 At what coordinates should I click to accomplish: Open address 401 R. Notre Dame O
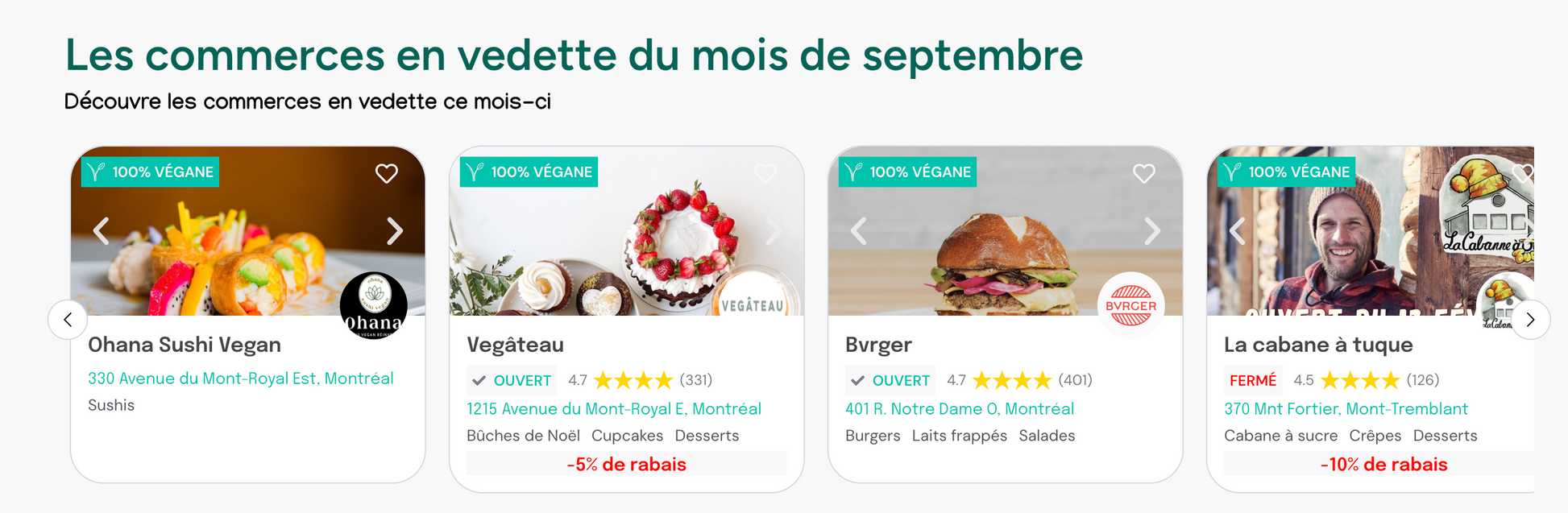click(x=960, y=409)
